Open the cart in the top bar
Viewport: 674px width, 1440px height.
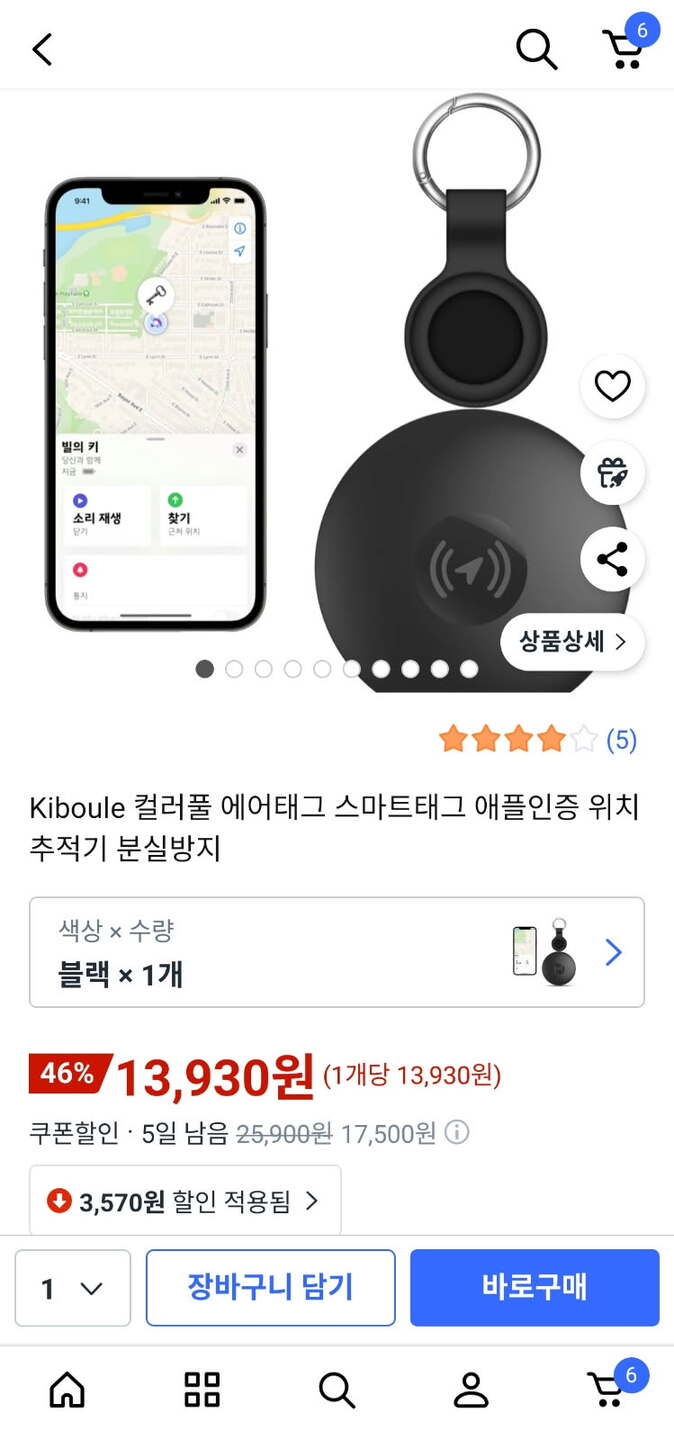click(x=623, y=48)
